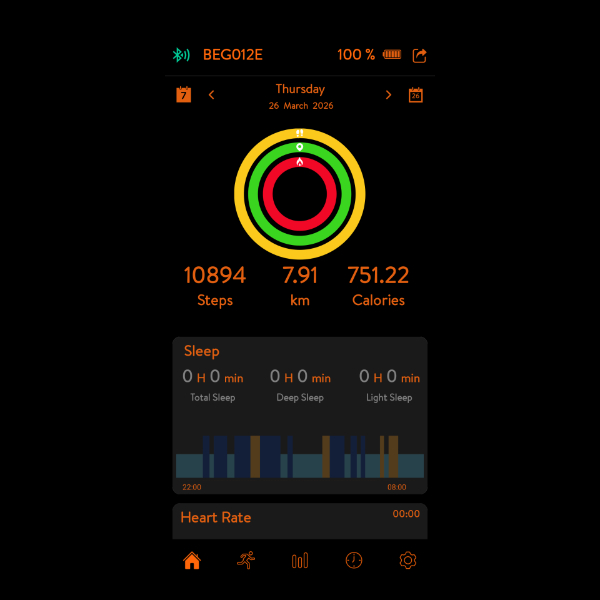Switch to the Home tab
This screenshot has width=600, height=600.
tap(192, 561)
